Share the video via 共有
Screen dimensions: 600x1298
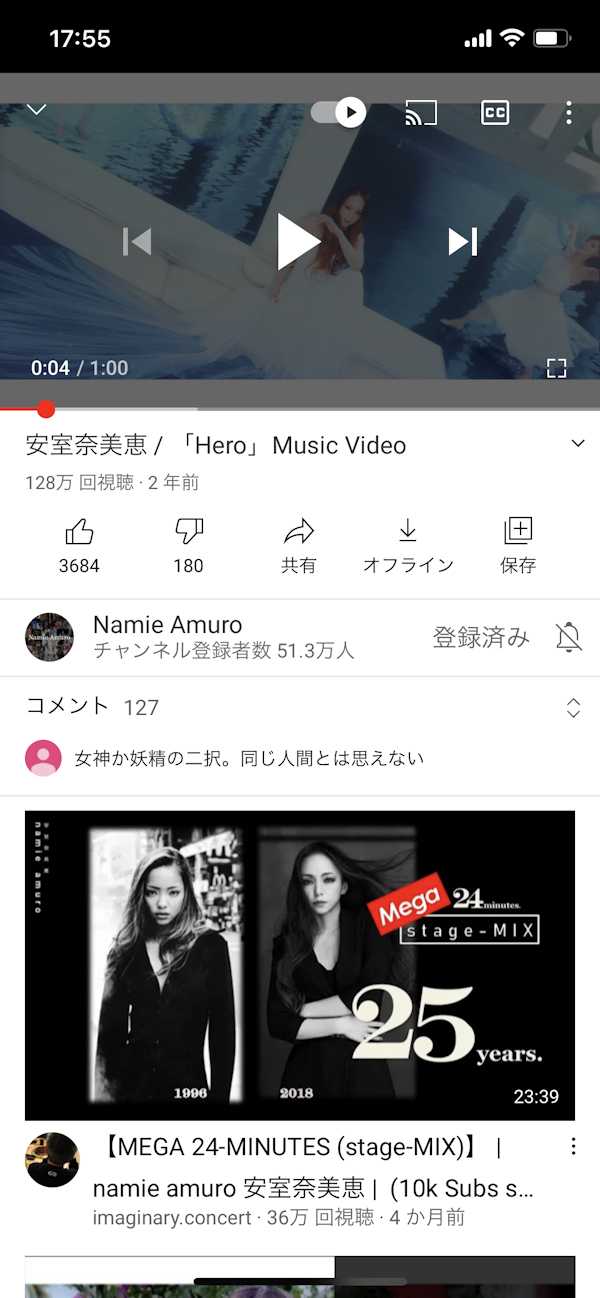298,545
